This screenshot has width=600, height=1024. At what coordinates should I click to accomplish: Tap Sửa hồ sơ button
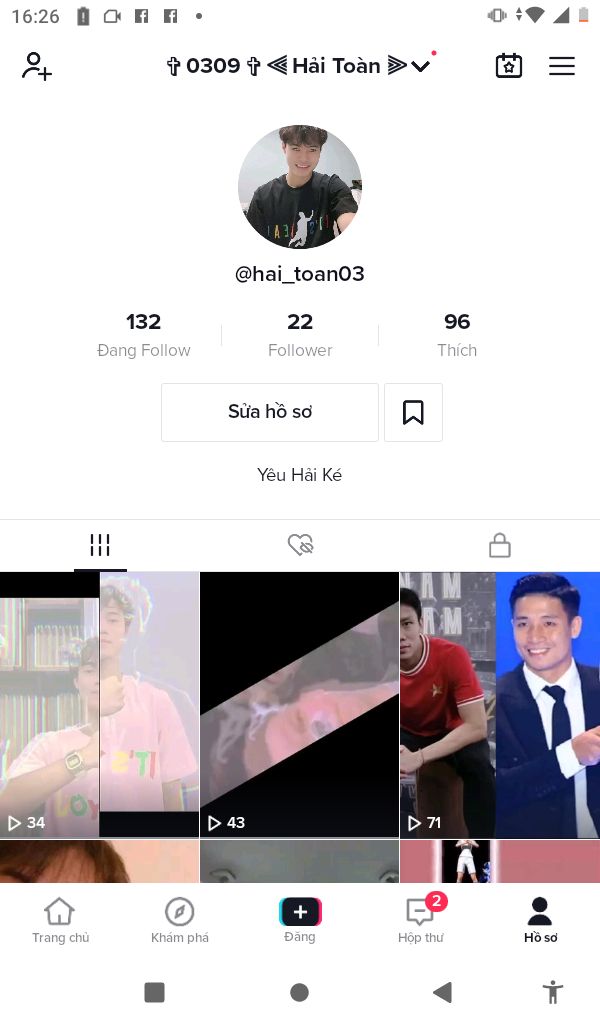point(270,412)
